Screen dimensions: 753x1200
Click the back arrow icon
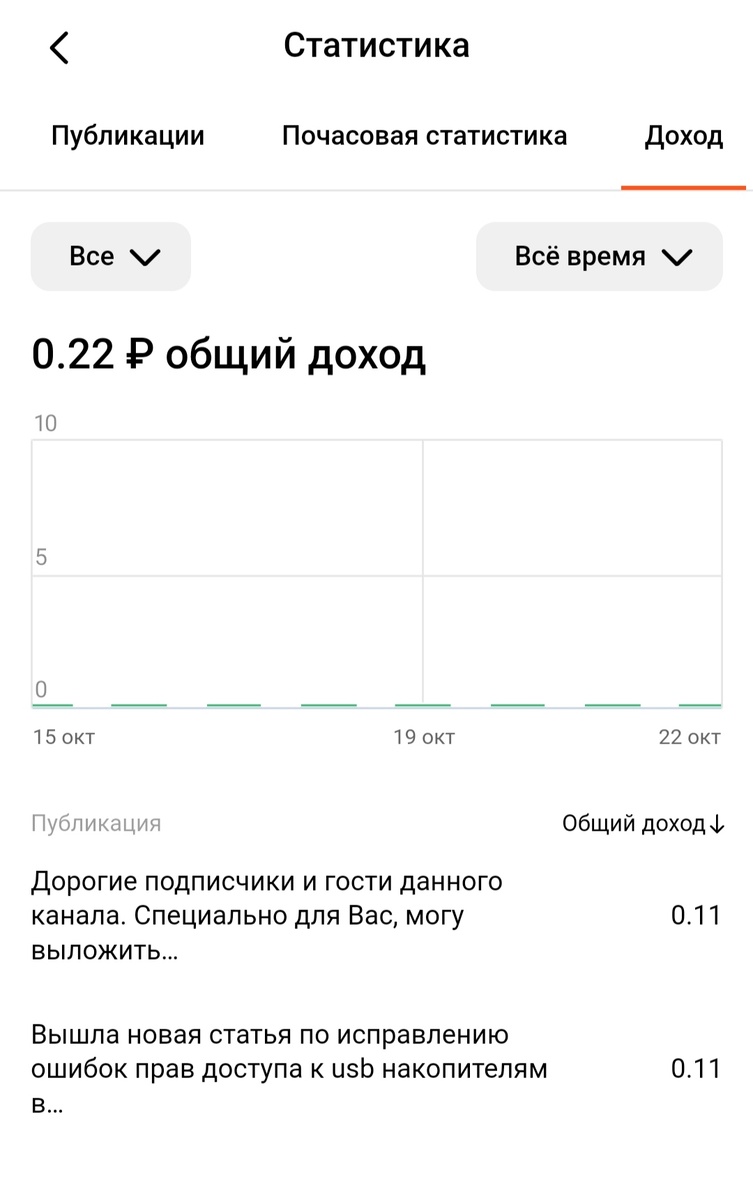point(59,47)
